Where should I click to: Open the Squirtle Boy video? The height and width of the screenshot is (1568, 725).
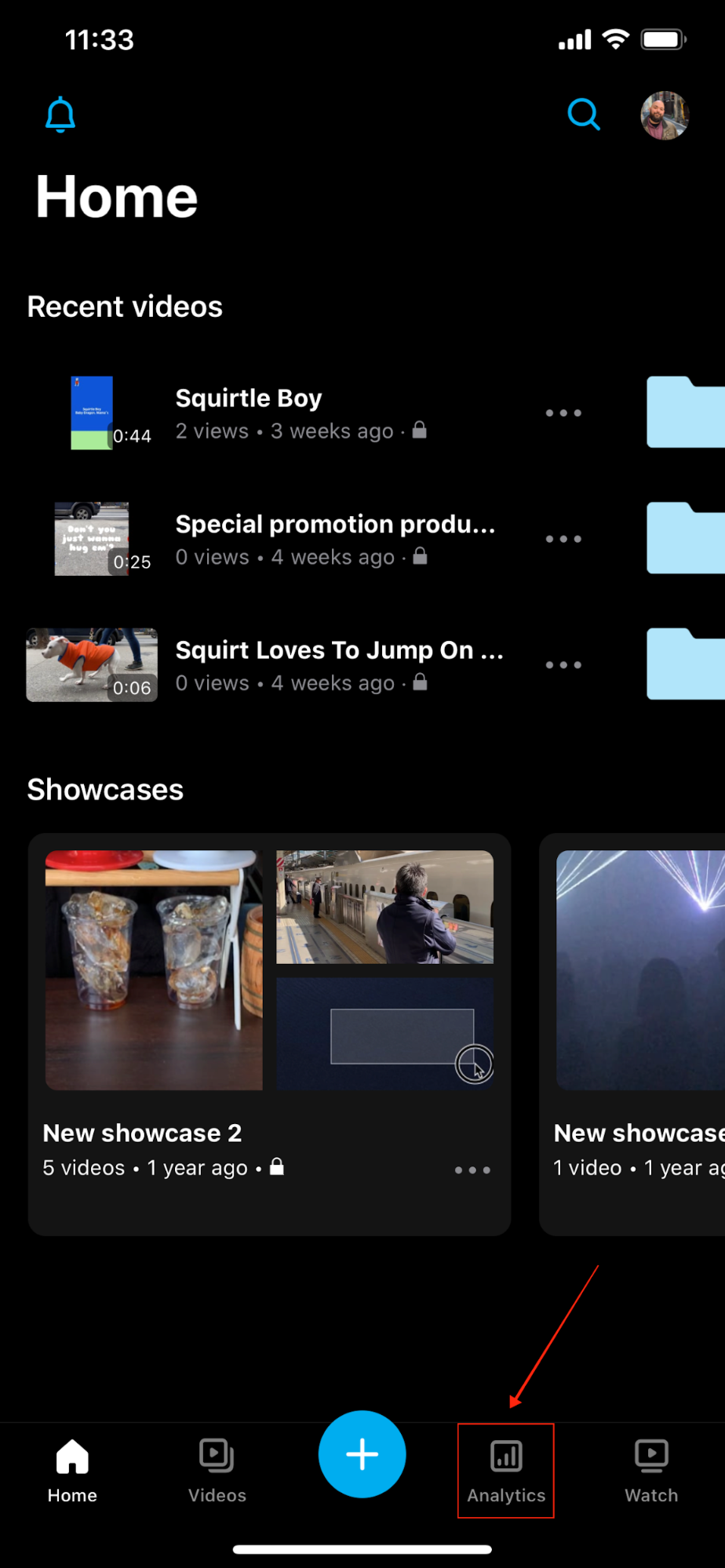click(248, 413)
